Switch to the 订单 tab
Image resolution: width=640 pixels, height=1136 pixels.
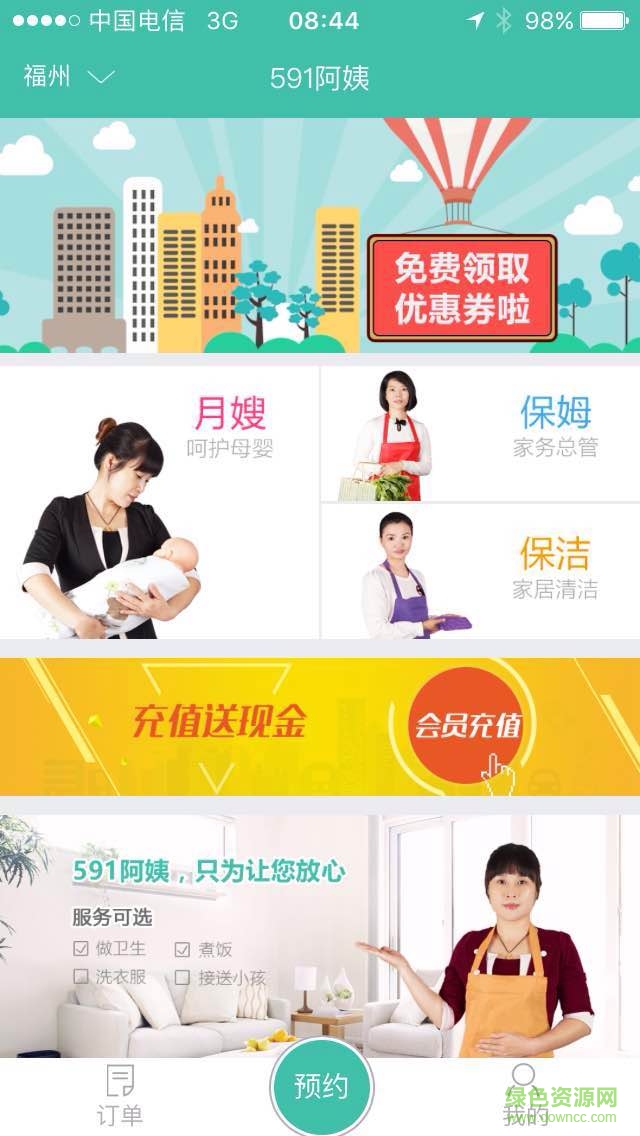(x=120, y=1096)
